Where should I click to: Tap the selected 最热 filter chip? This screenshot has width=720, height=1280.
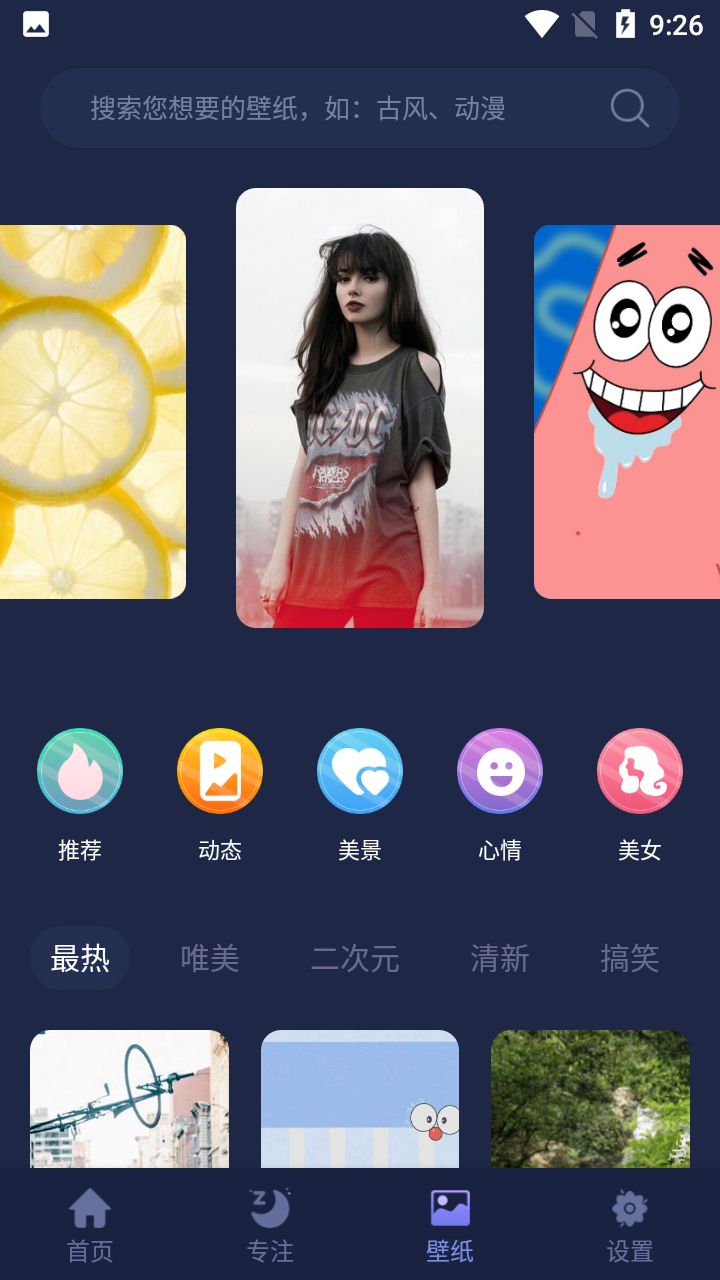(x=80, y=957)
